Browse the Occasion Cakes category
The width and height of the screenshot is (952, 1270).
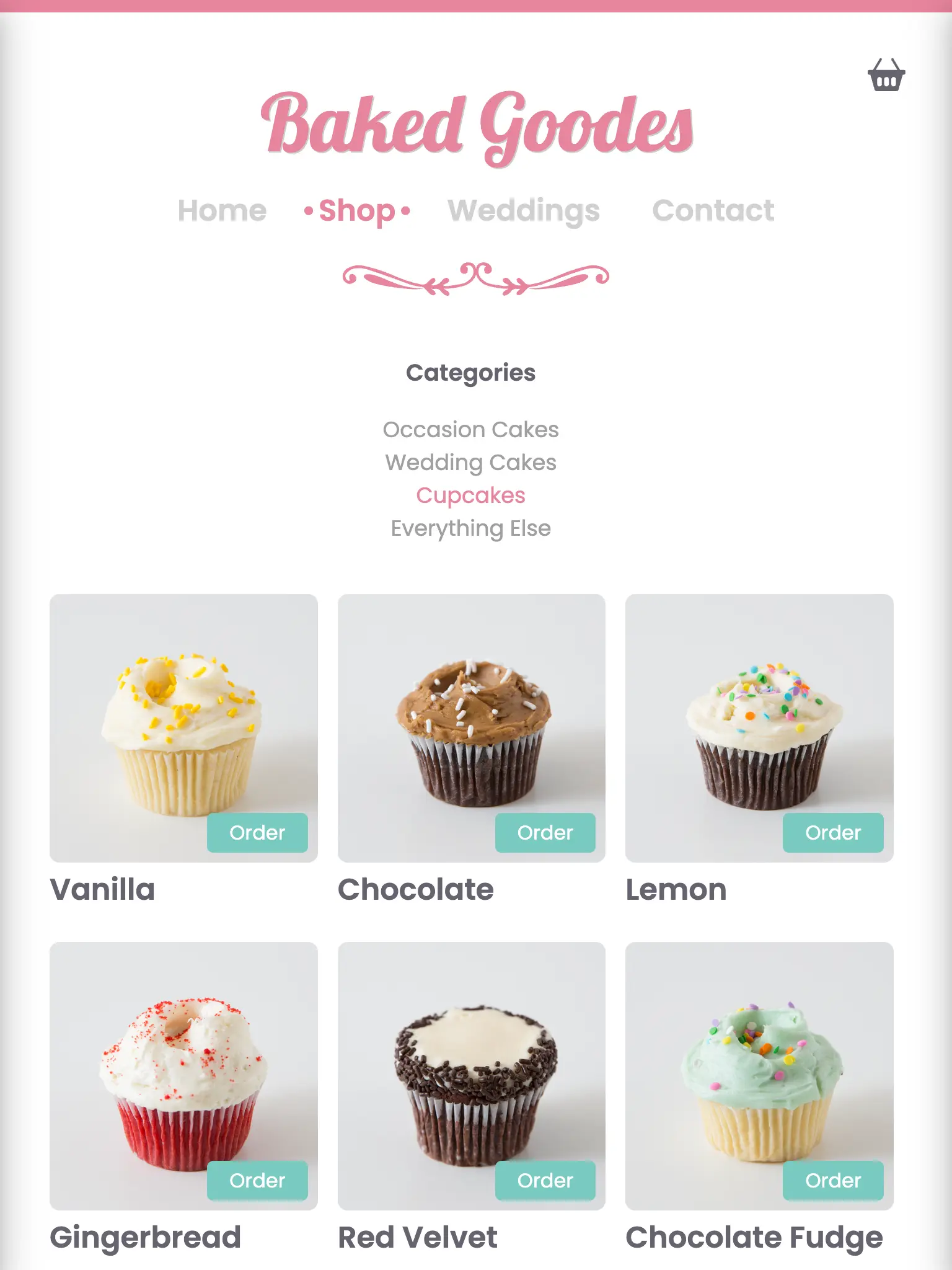point(470,429)
